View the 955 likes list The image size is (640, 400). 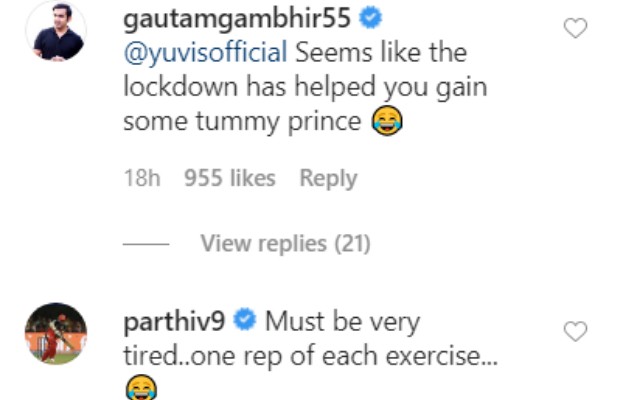point(229,179)
